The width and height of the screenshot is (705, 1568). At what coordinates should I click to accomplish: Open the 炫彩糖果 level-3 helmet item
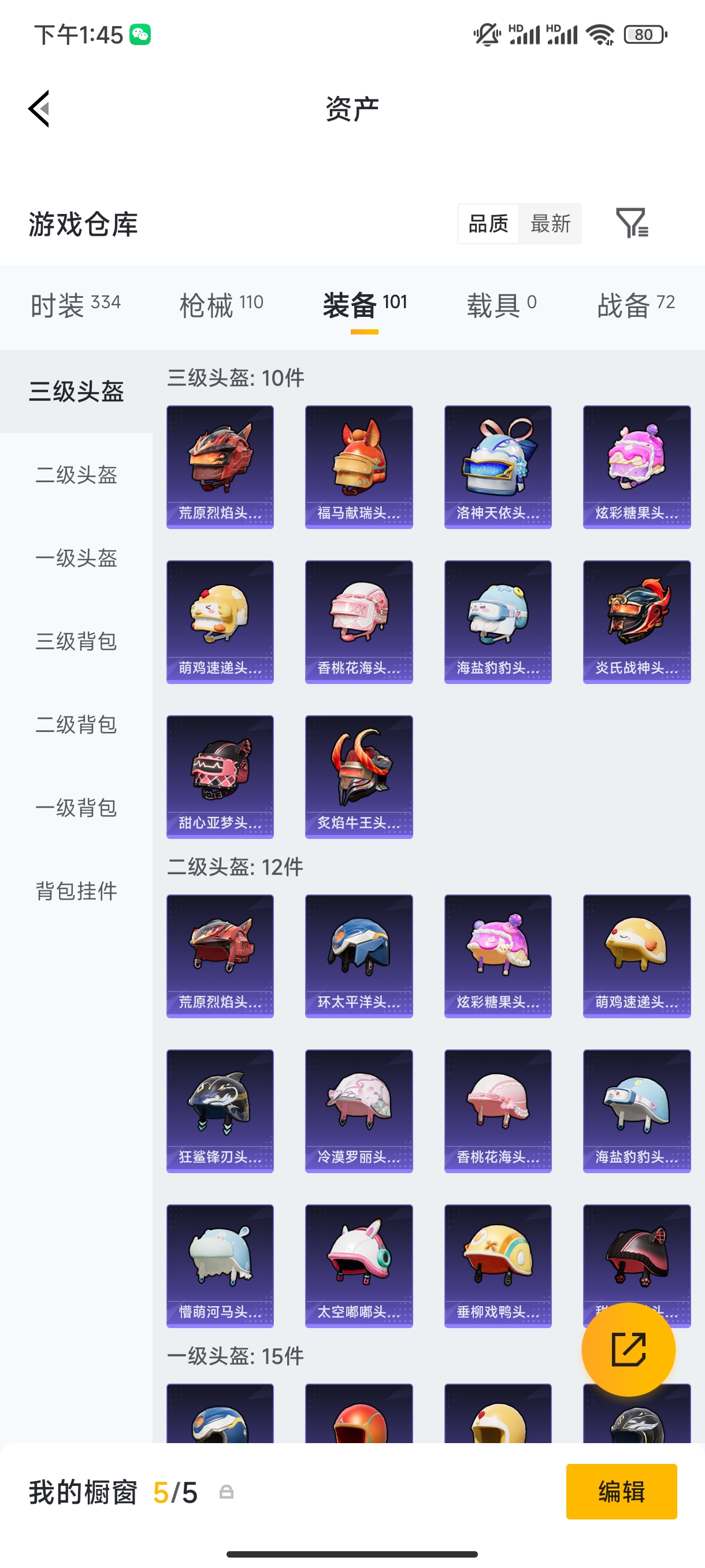click(636, 465)
